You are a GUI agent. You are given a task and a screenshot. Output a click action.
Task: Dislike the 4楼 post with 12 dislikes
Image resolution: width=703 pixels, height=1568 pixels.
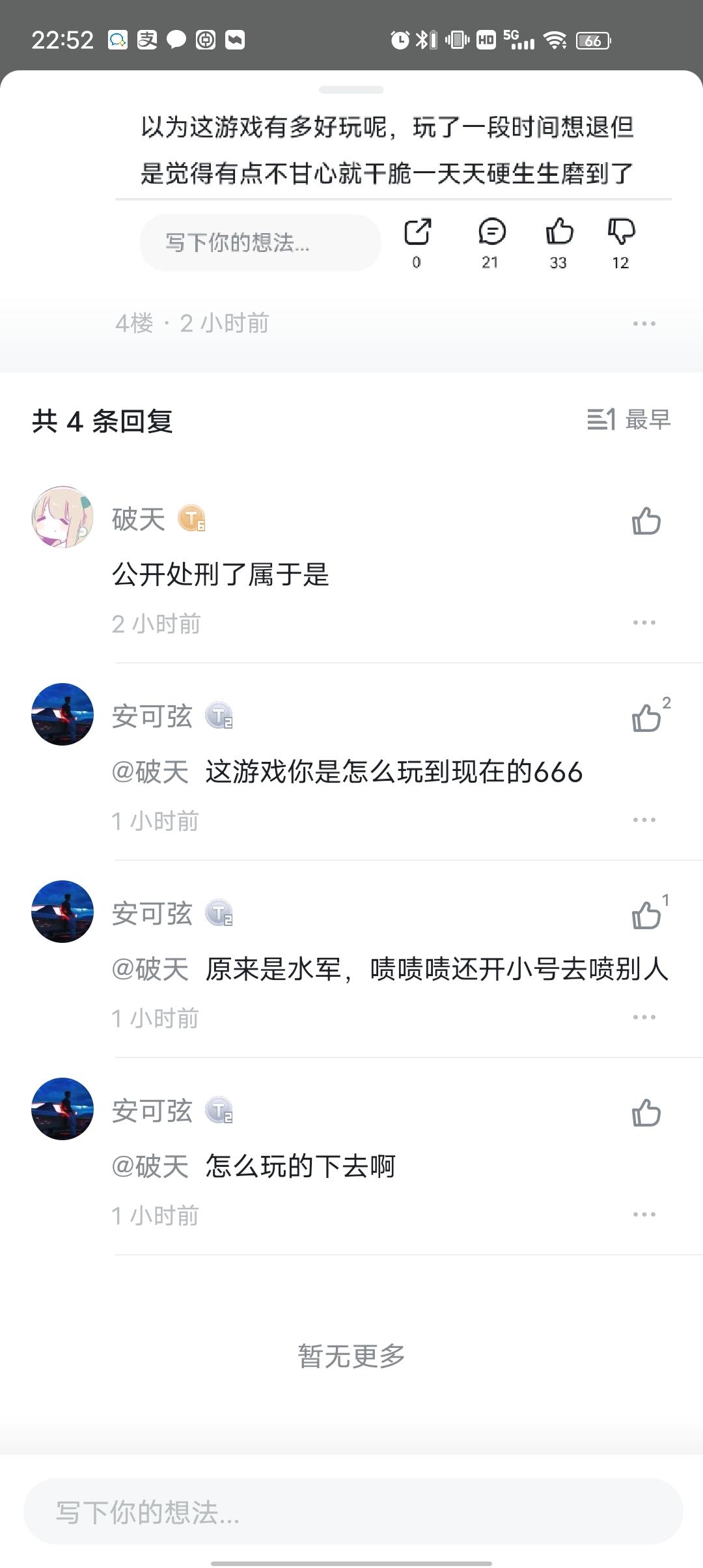(x=621, y=232)
